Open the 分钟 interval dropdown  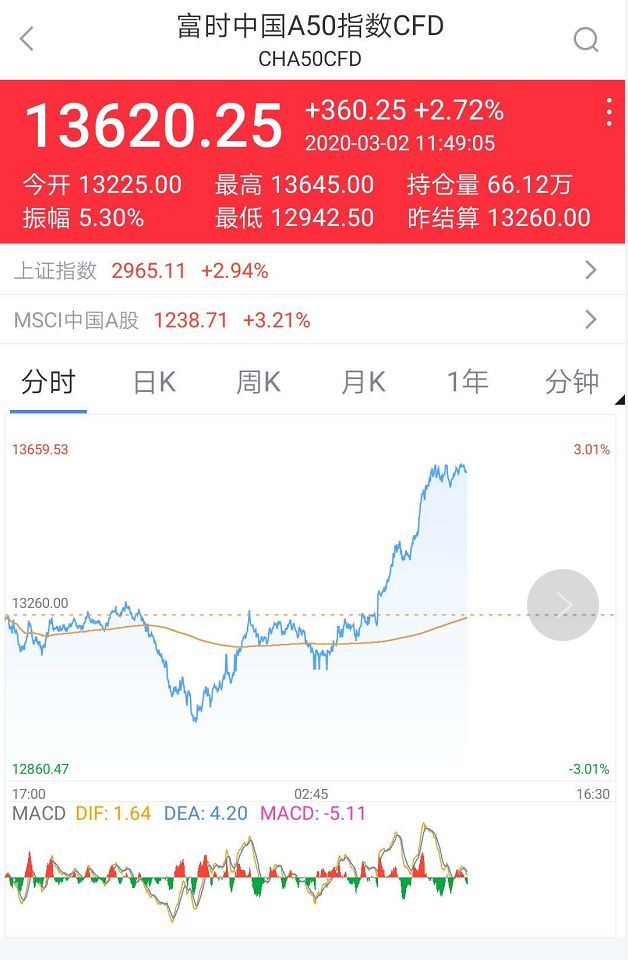pyautogui.click(x=574, y=382)
